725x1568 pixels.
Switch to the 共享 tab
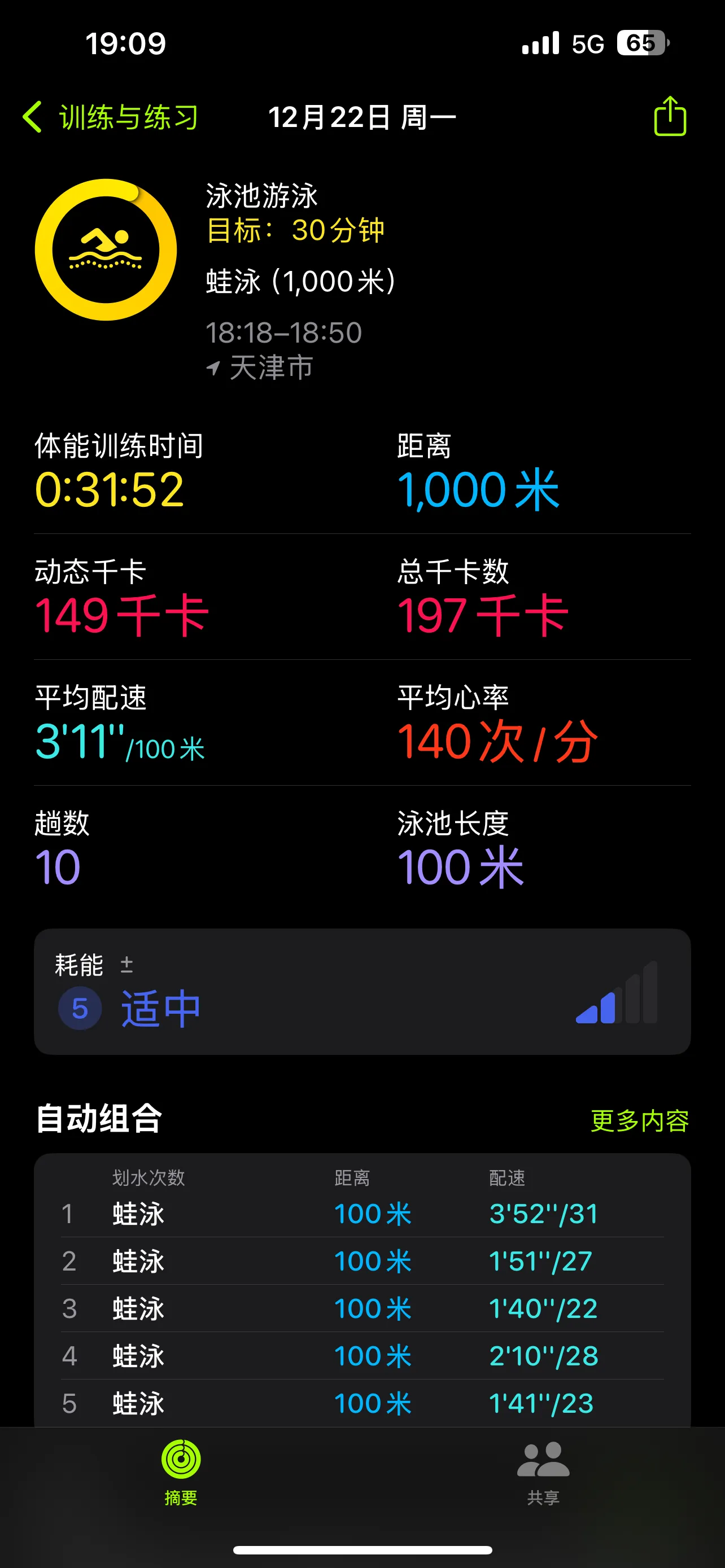point(543,1472)
